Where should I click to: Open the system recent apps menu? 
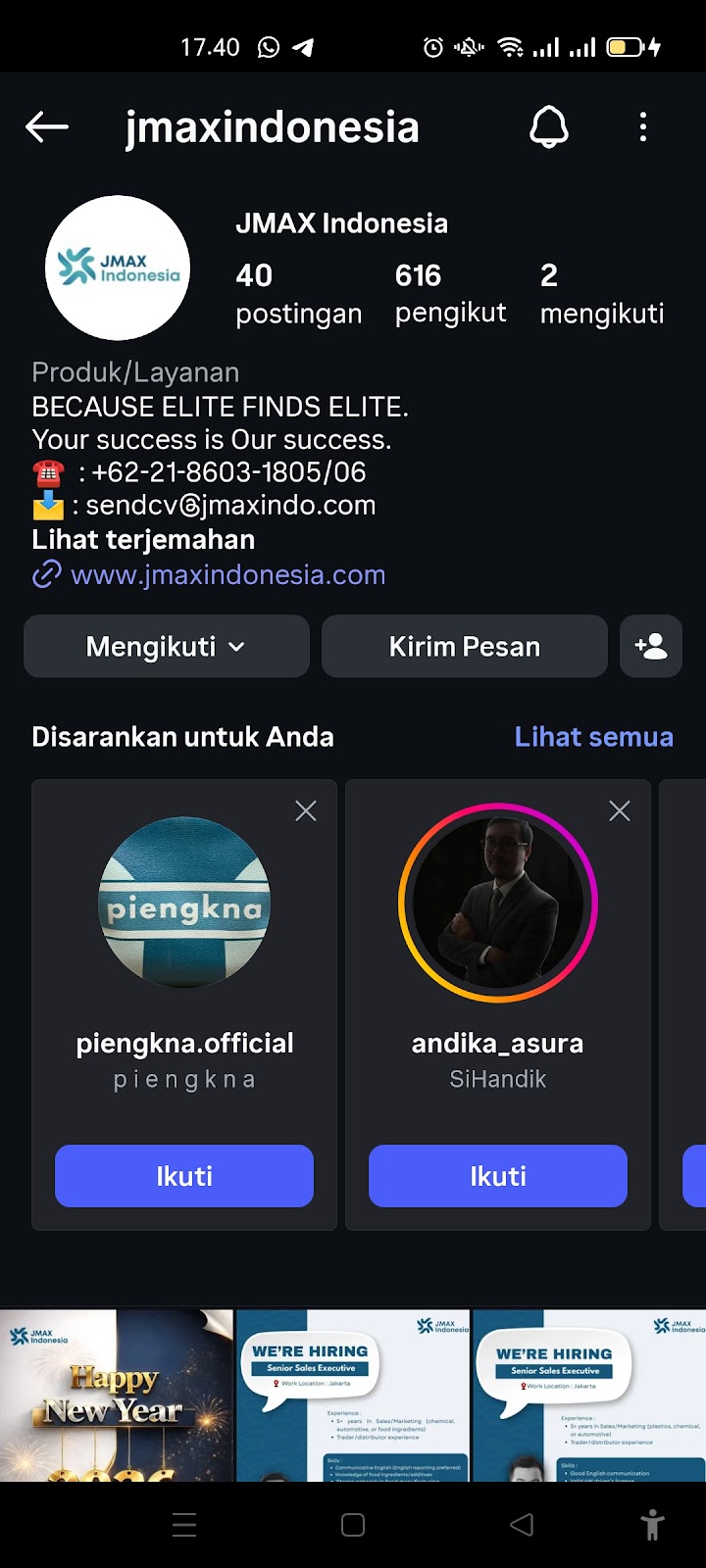[x=184, y=1525]
